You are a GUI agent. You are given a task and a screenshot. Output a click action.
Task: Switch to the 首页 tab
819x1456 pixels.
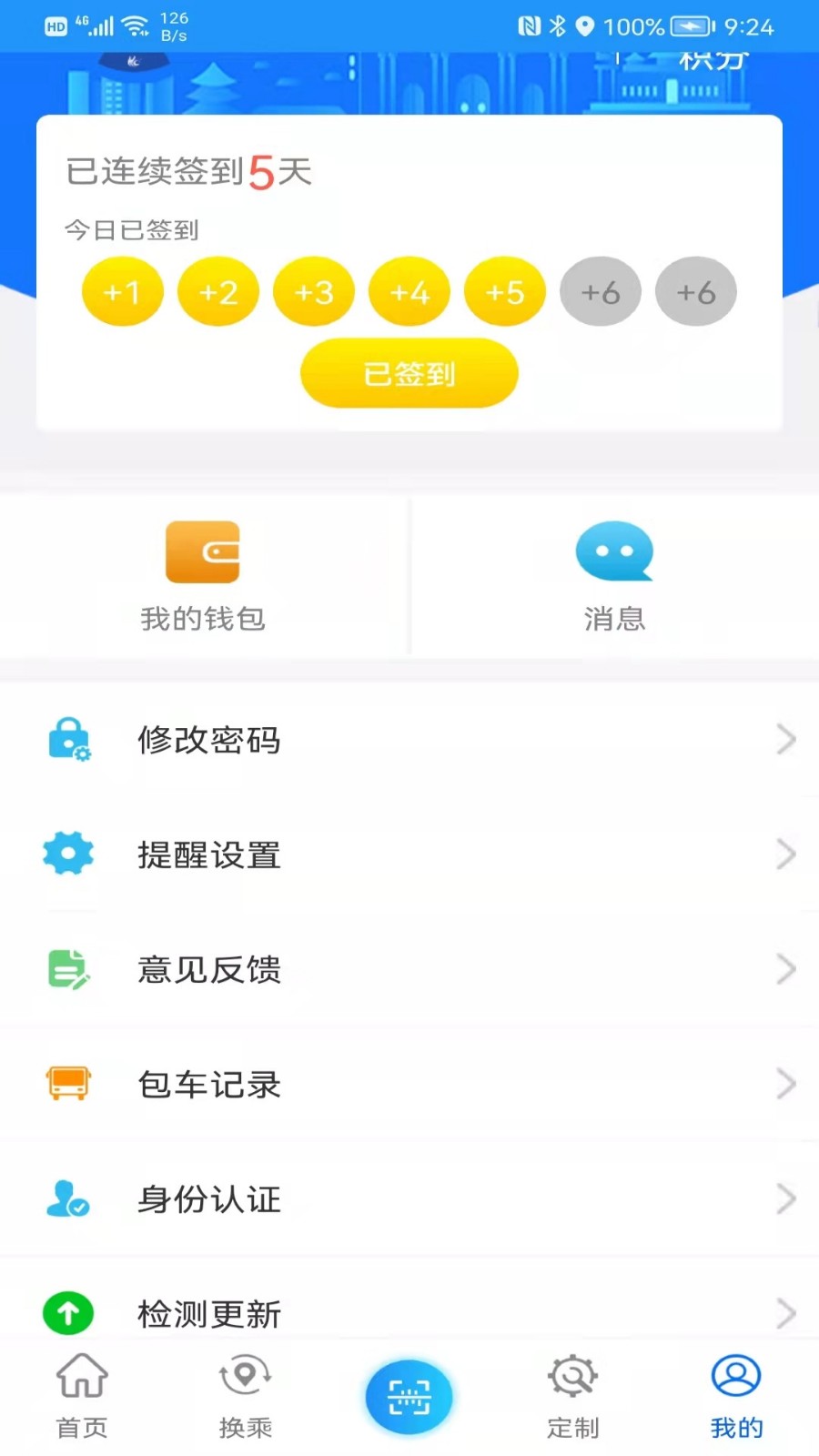click(81, 1397)
